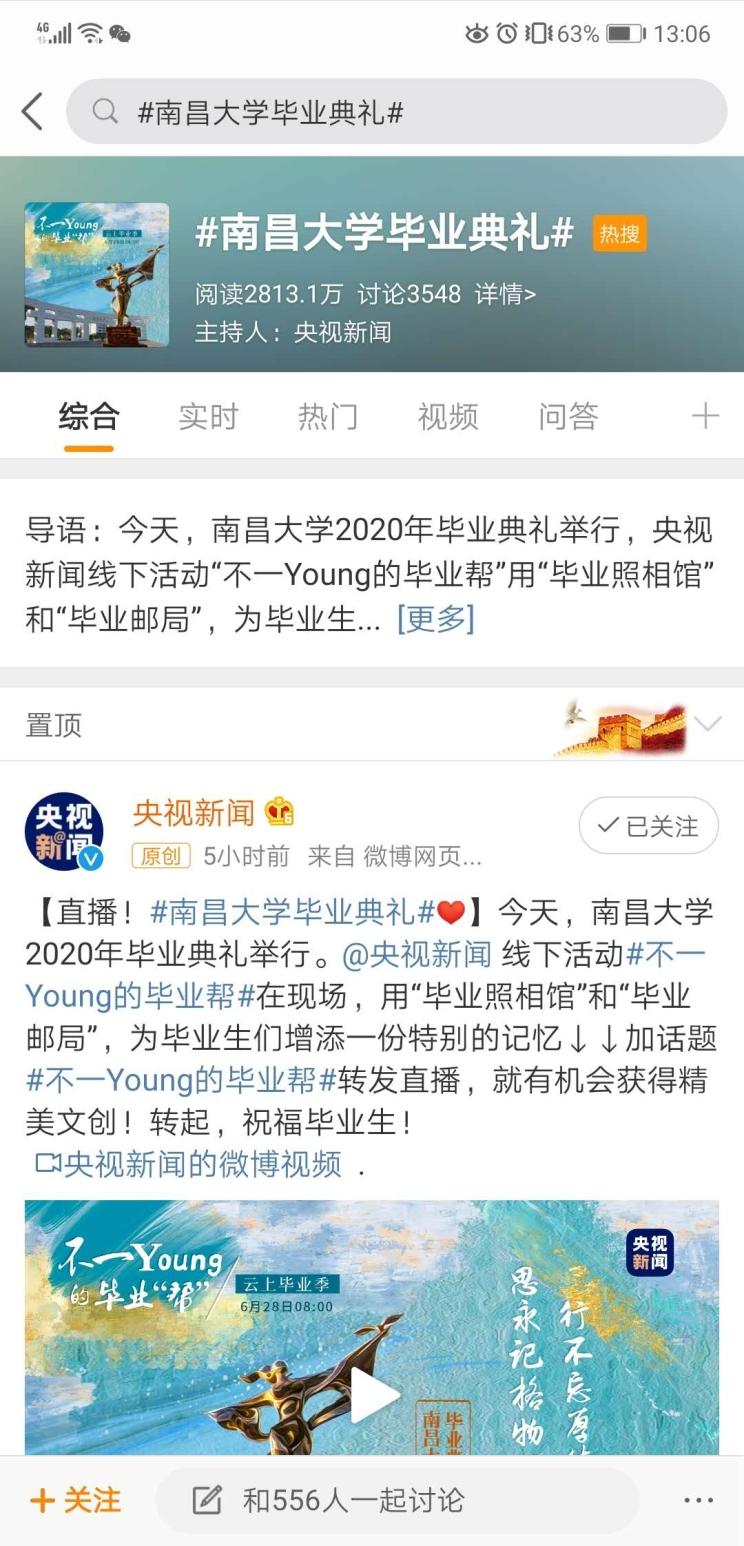Switch to the 实时 tab
Screen dimensions: 744x1546
tap(208, 416)
